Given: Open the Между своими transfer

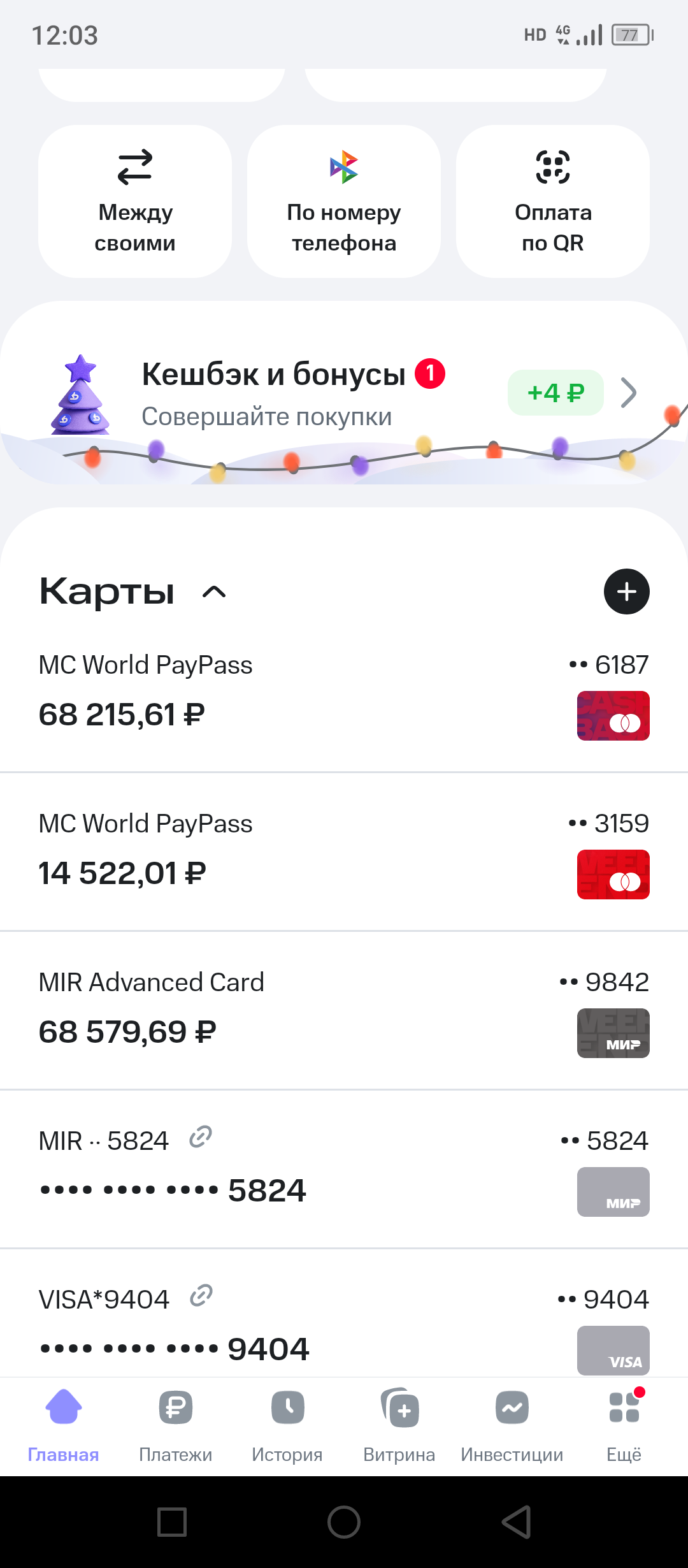Looking at the screenshot, I should click(135, 201).
